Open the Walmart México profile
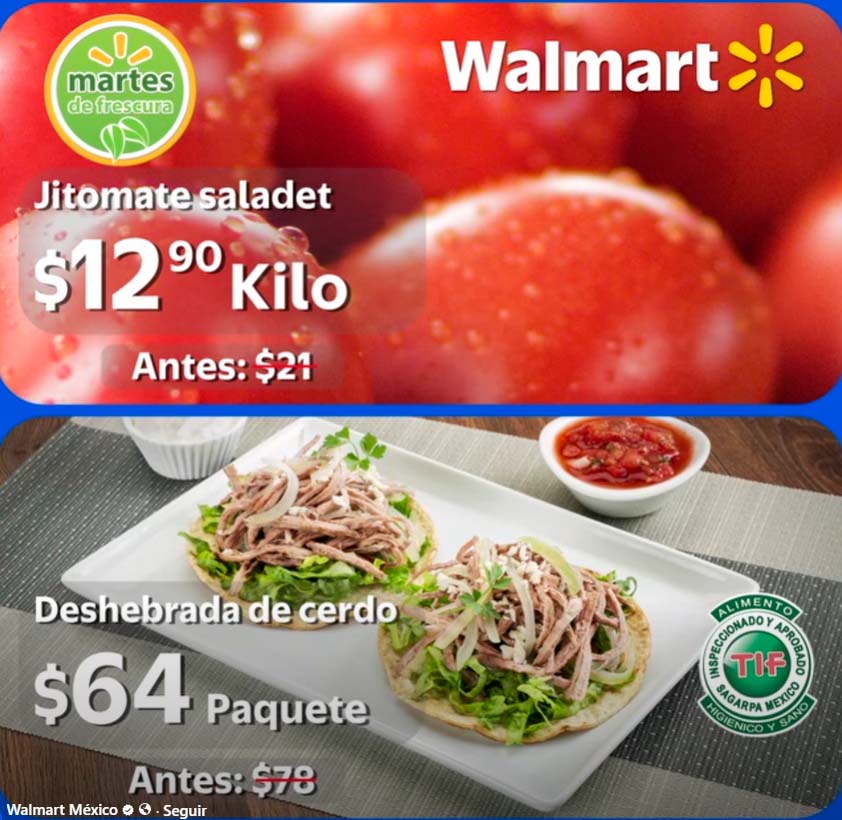Viewport: 842px width, 820px height. (x=62, y=810)
